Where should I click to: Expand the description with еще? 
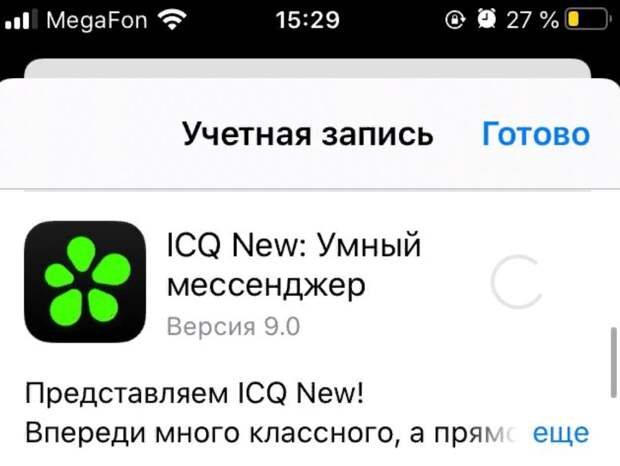[560, 434]
